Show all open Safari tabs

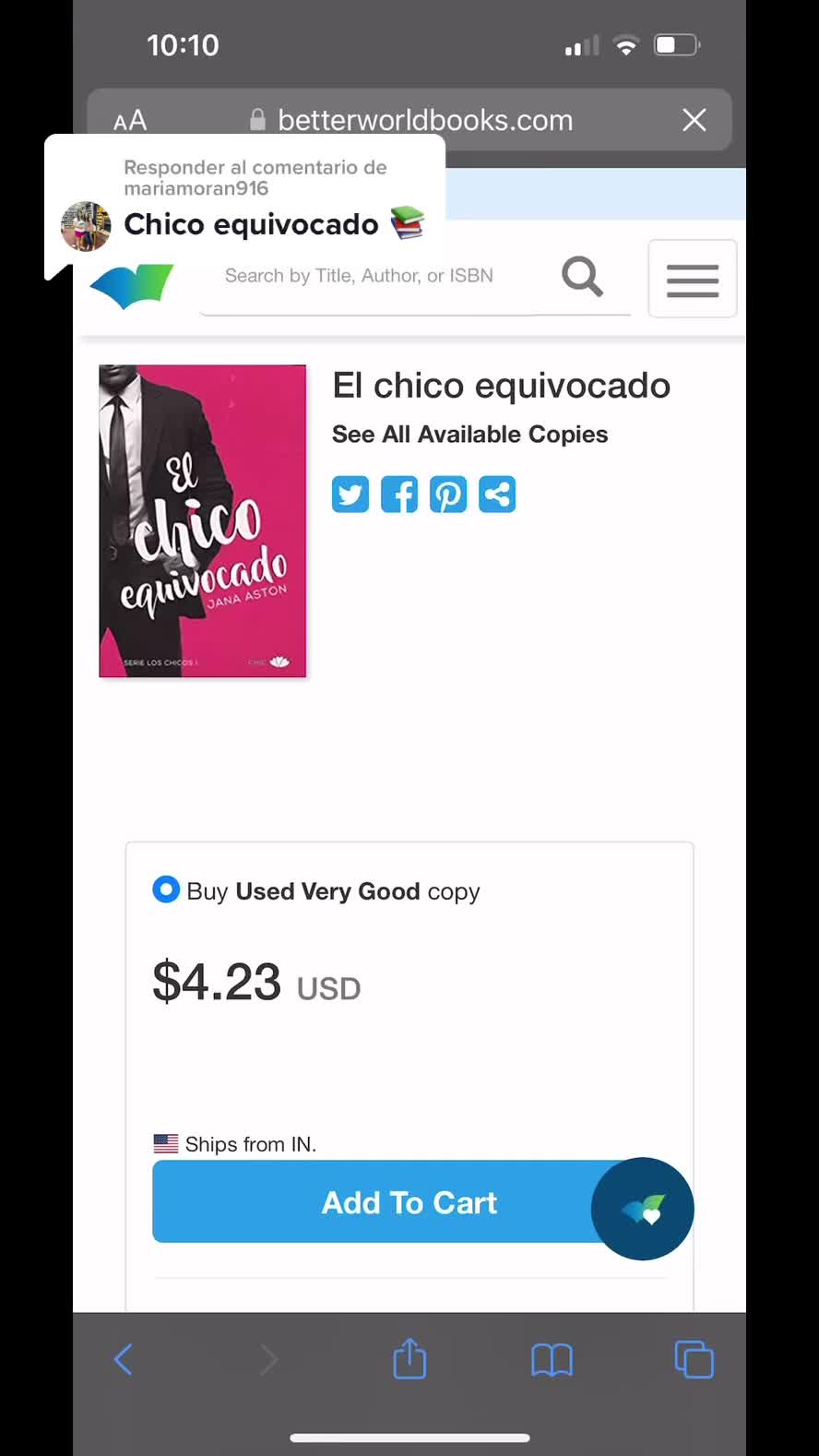pyautogui.click(x=694, y=1359)
